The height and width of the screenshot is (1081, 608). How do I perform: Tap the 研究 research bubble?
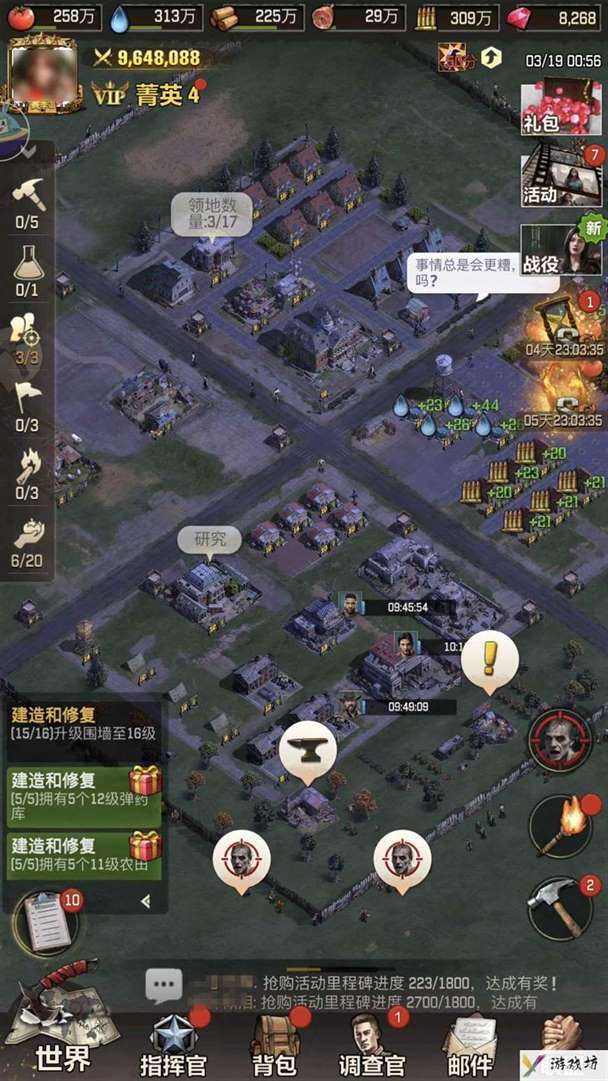210,540
